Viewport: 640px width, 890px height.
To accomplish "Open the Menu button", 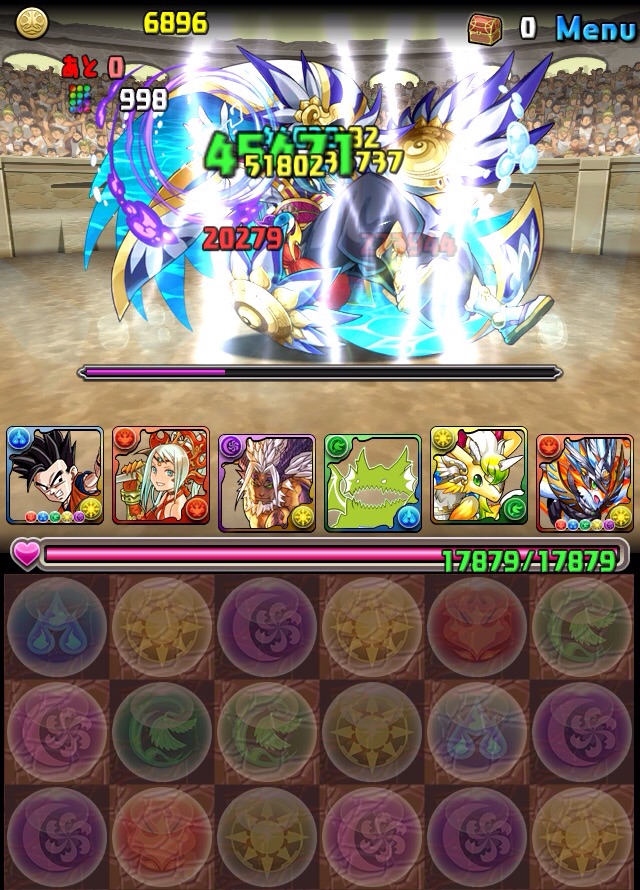I will [595, 27].
